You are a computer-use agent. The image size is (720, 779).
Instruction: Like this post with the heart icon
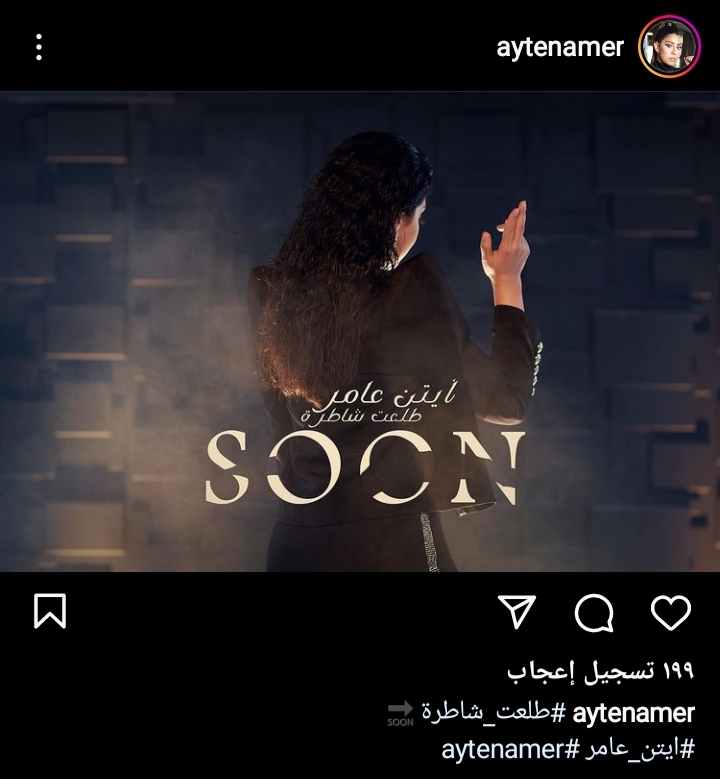point(670,611)
